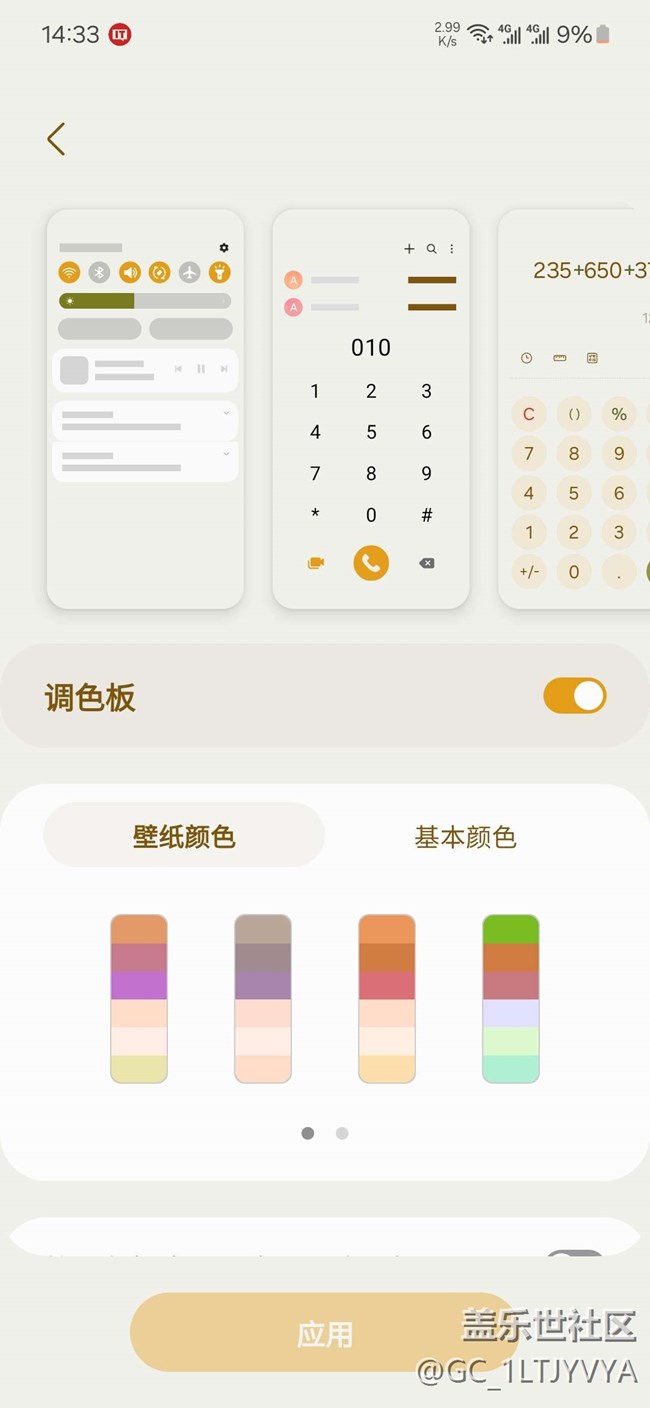Viewport: 650px width, 1408px height.
Task: Select the palette with purple and yellow-green
Action: (x=139, y=998)
